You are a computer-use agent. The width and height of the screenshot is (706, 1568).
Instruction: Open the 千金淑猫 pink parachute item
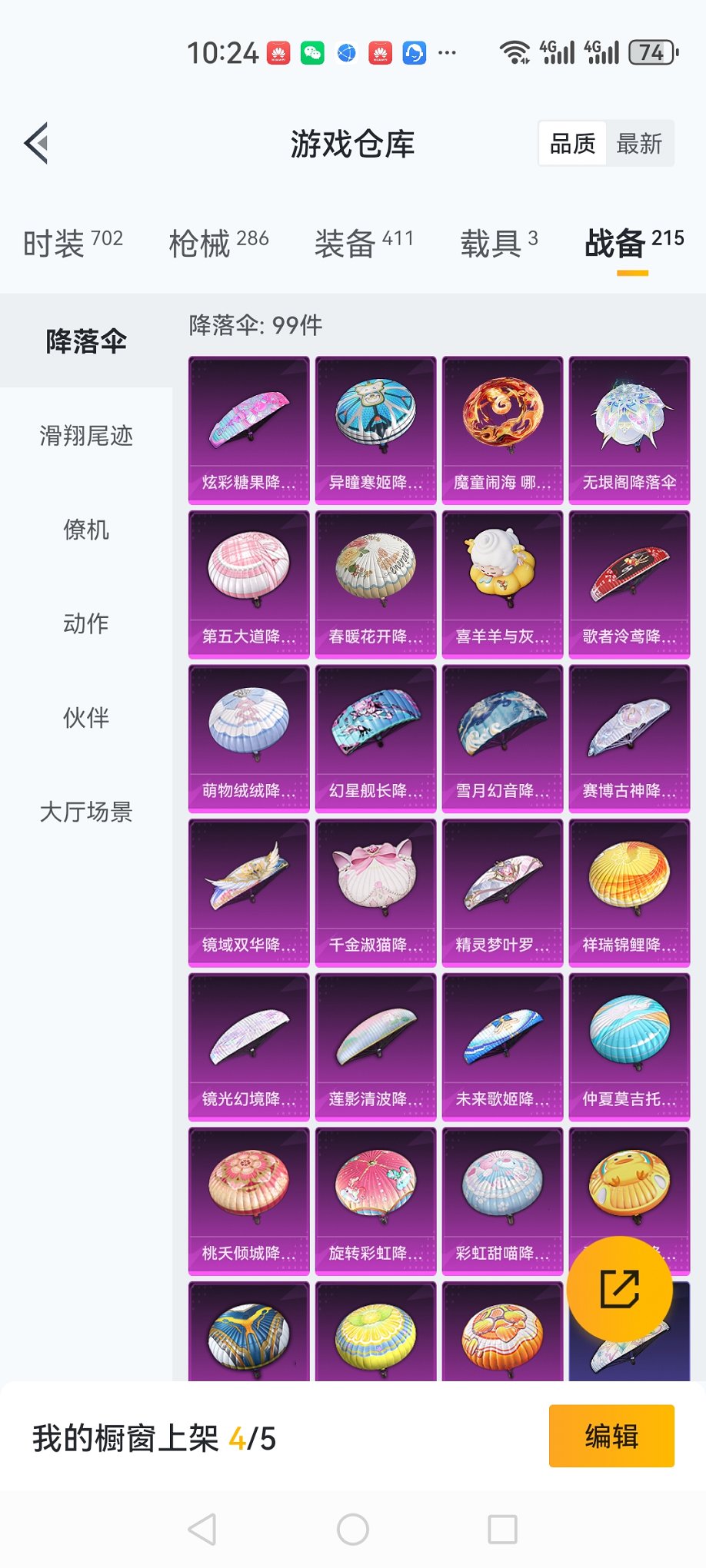tap(375, 884)
